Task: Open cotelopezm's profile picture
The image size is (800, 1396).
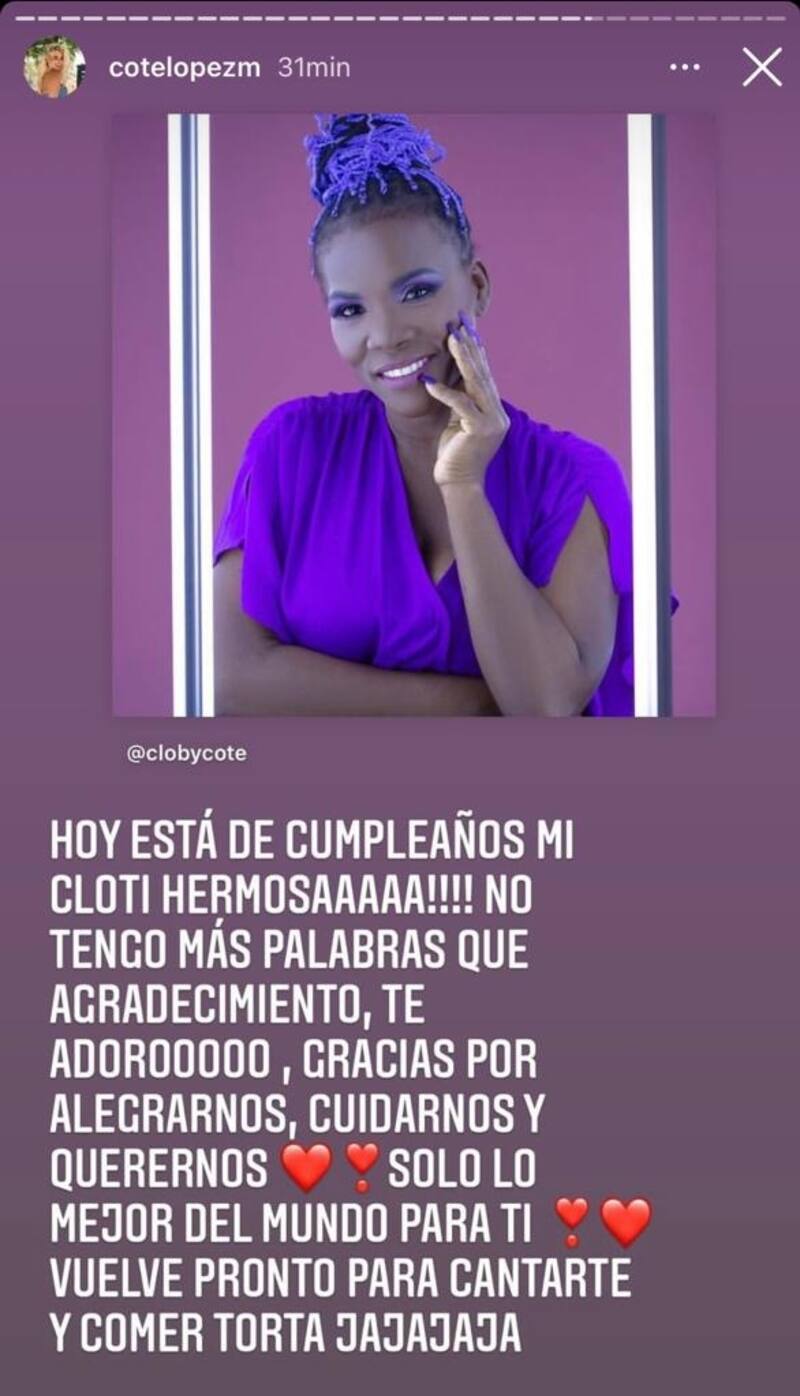Action: [x=53, y=68]
